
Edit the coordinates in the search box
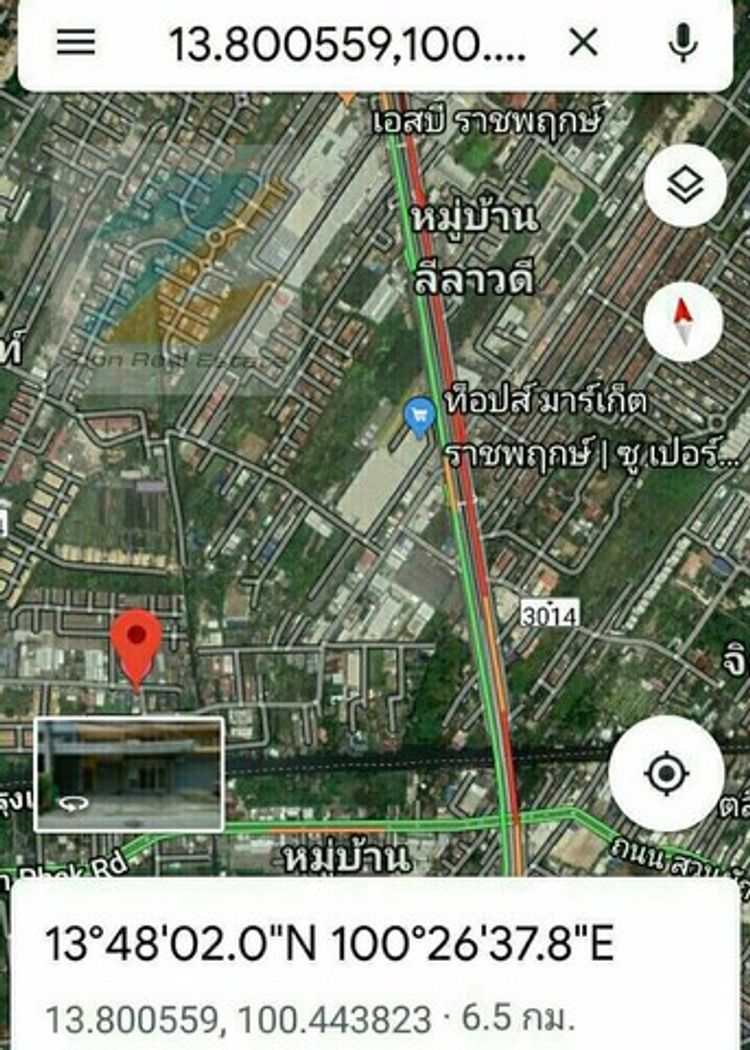coord(345,43)
